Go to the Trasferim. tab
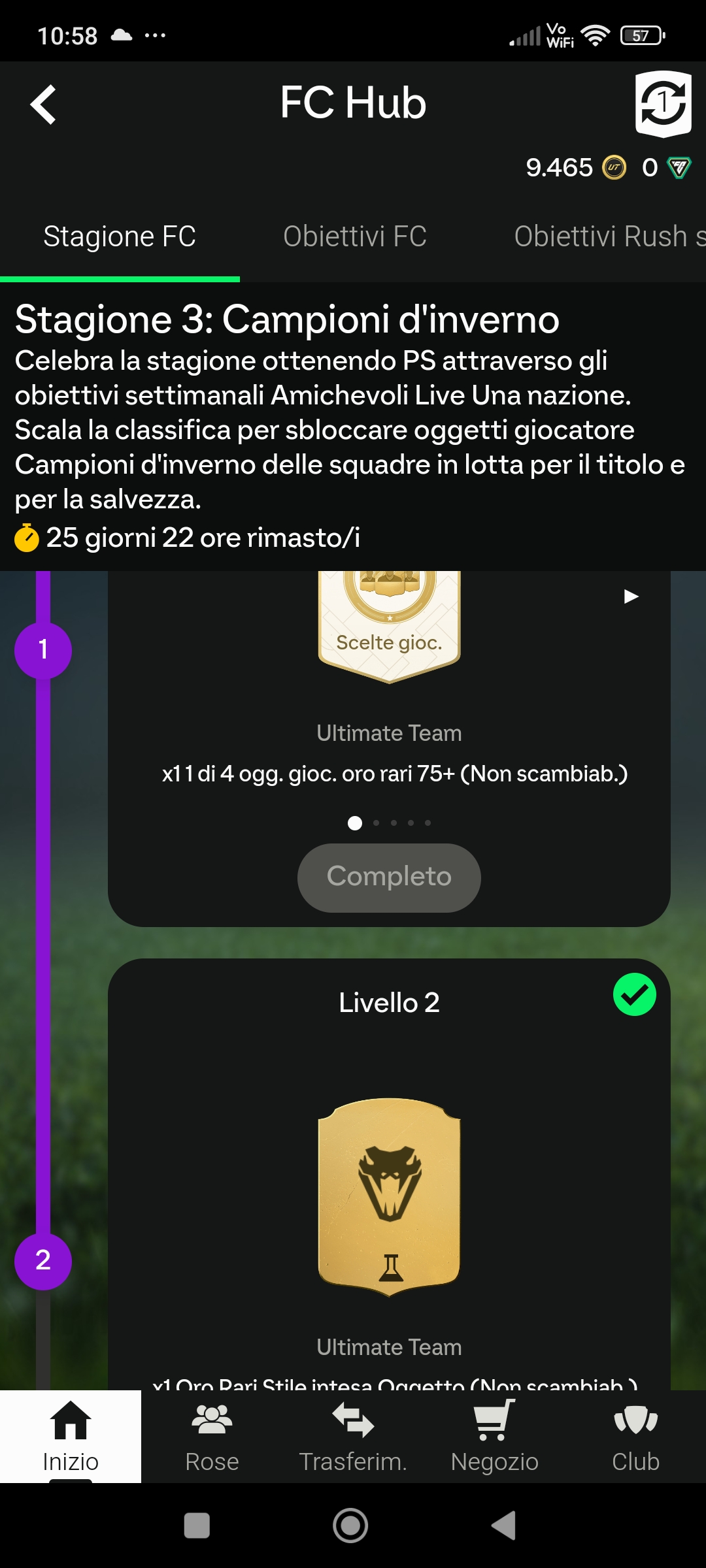This screenshot has height=1568, width=706. click(353, 1437)
